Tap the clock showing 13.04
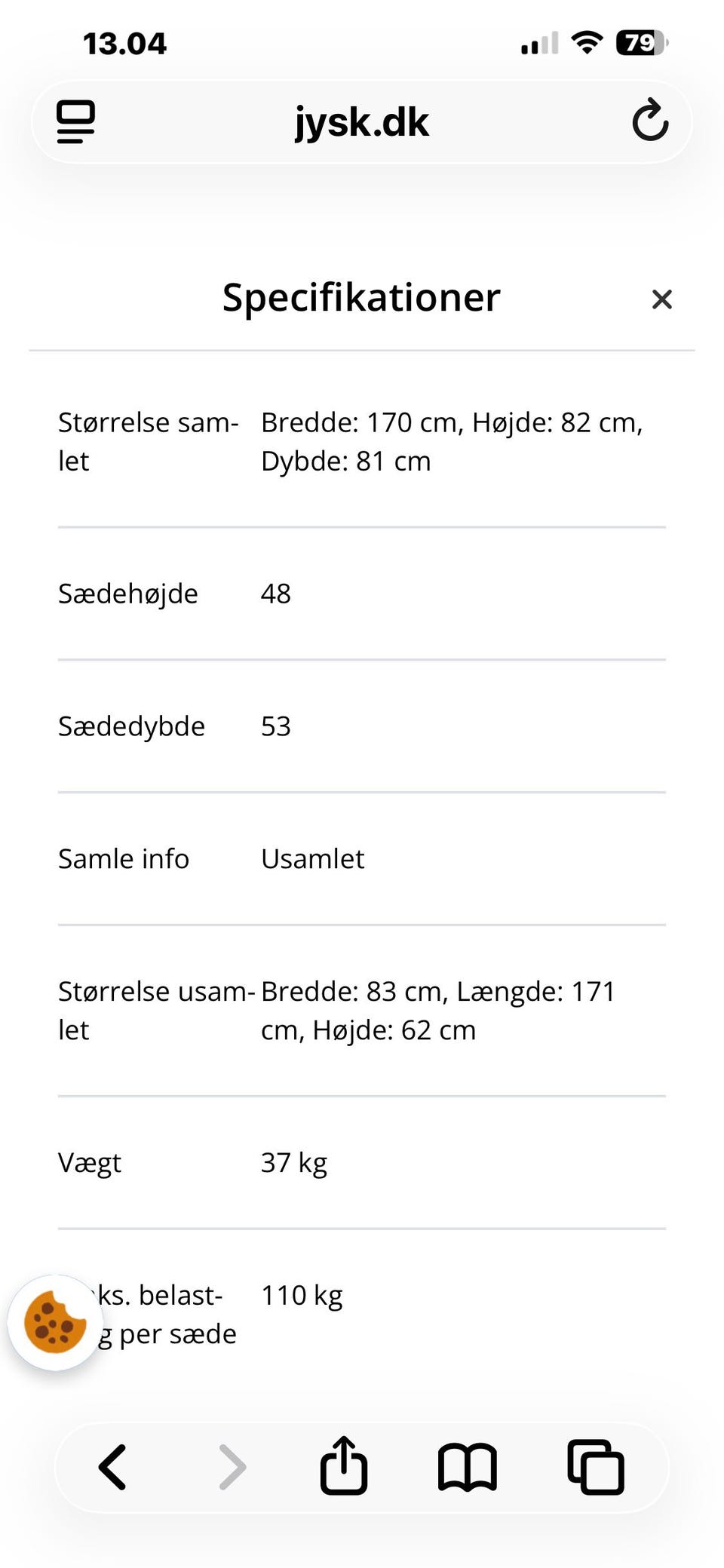This screenshot has height=1568, width=724. [x=125, y=43]
